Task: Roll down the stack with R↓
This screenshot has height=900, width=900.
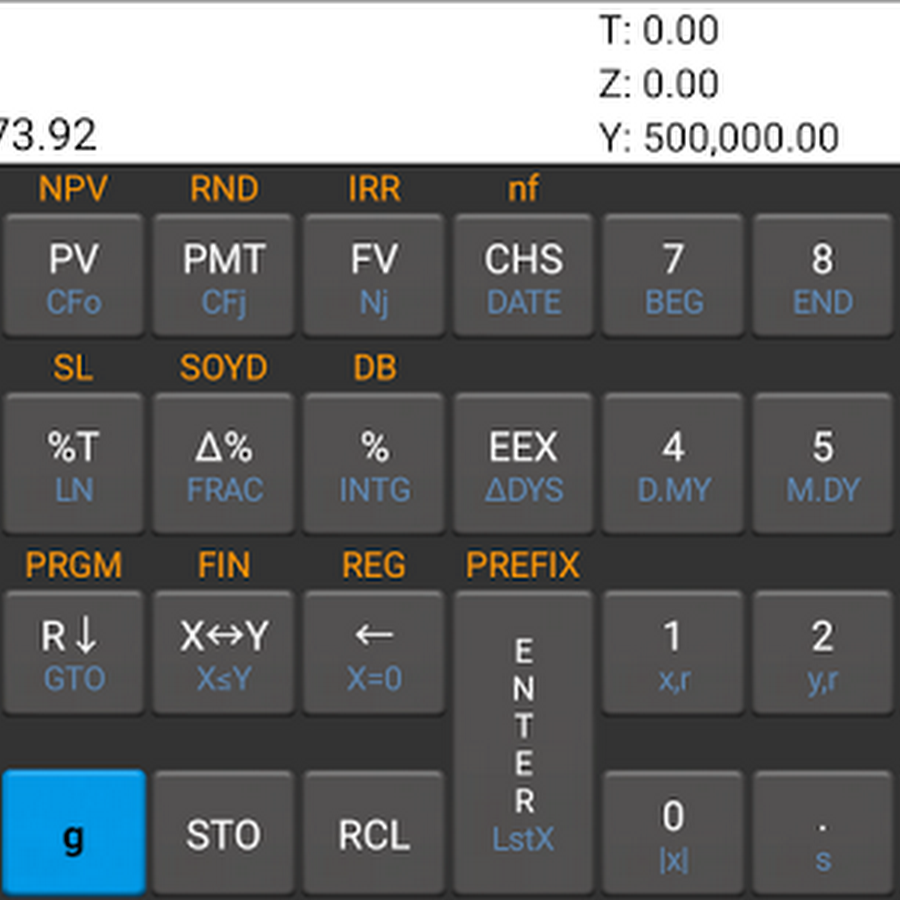Action: (74, 652)
